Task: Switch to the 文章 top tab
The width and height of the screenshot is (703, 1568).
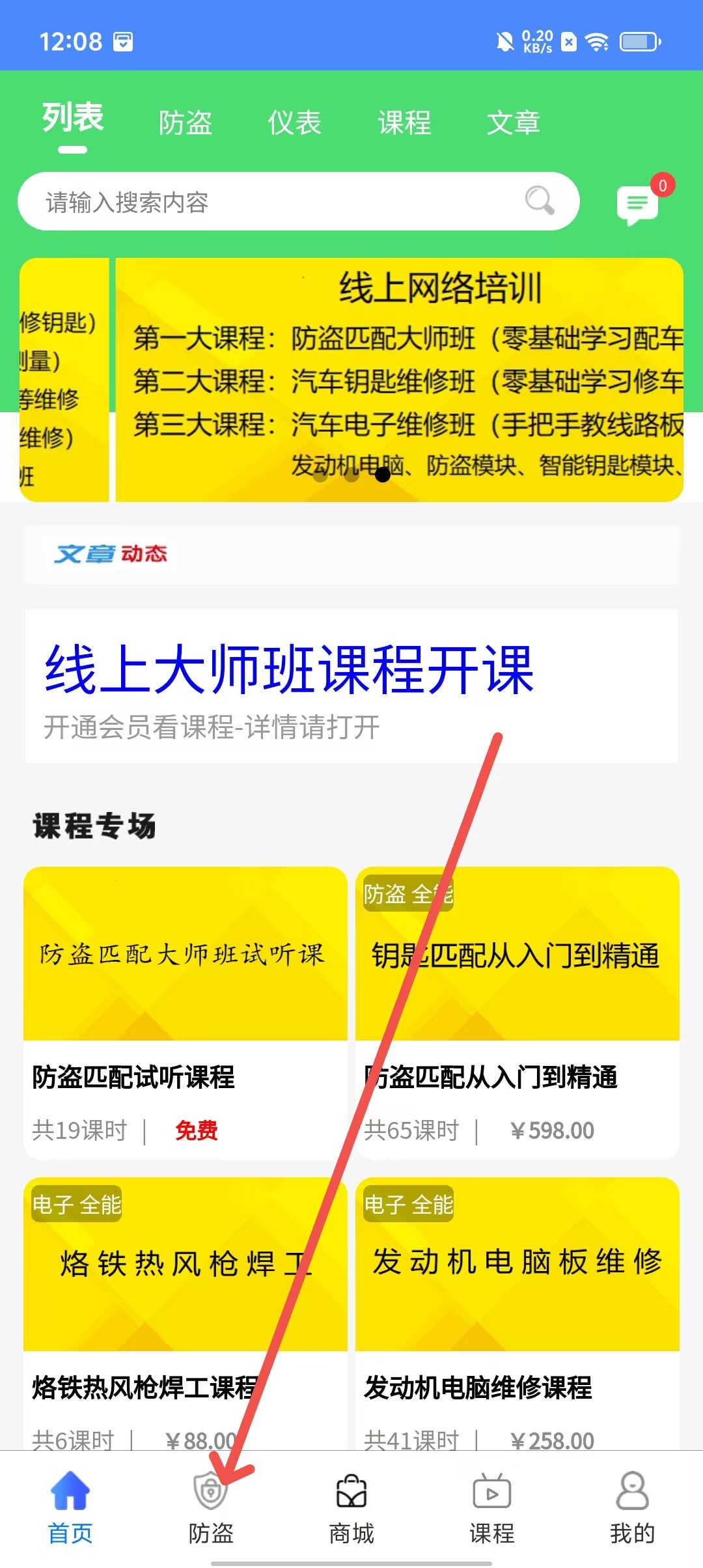Action: [514, 122]
